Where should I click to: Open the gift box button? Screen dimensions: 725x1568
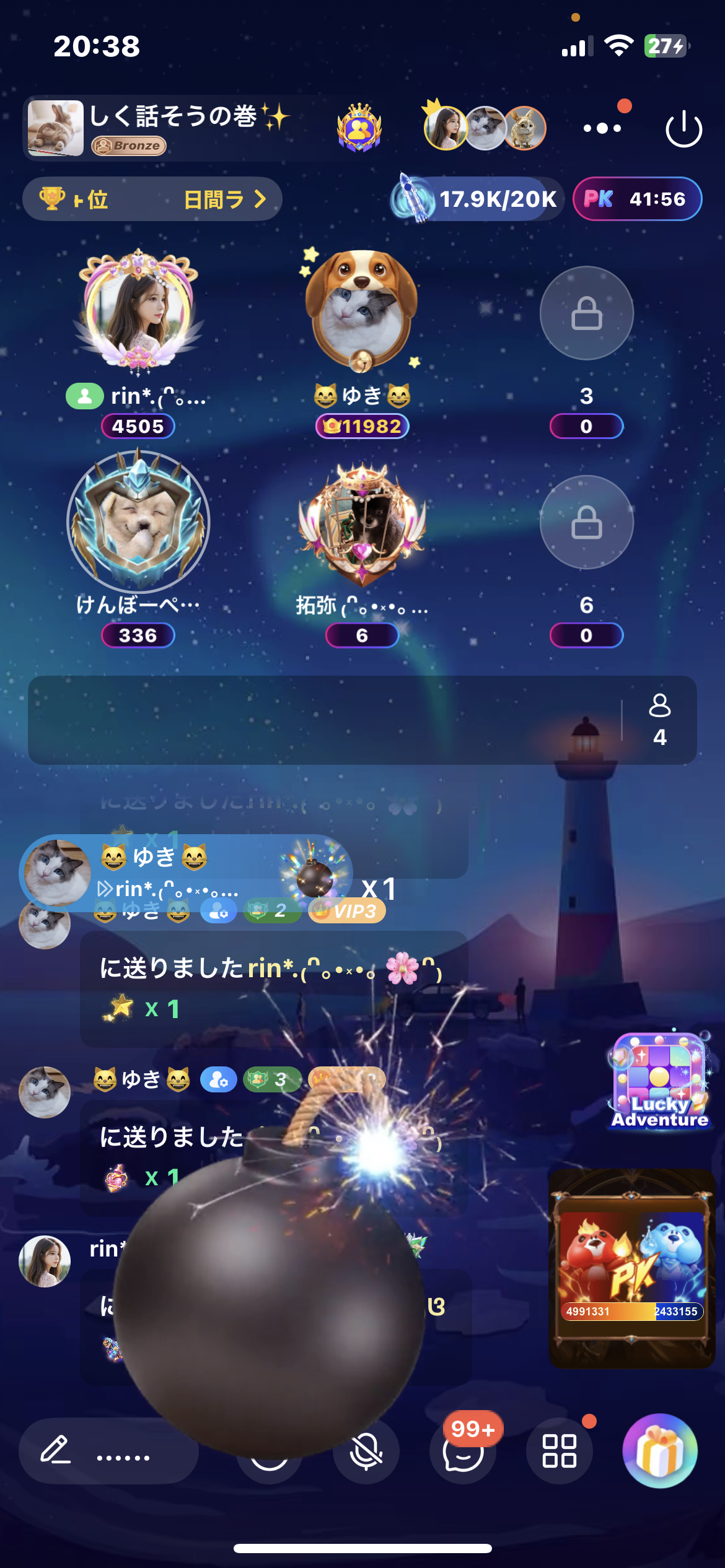[660, 1450]
